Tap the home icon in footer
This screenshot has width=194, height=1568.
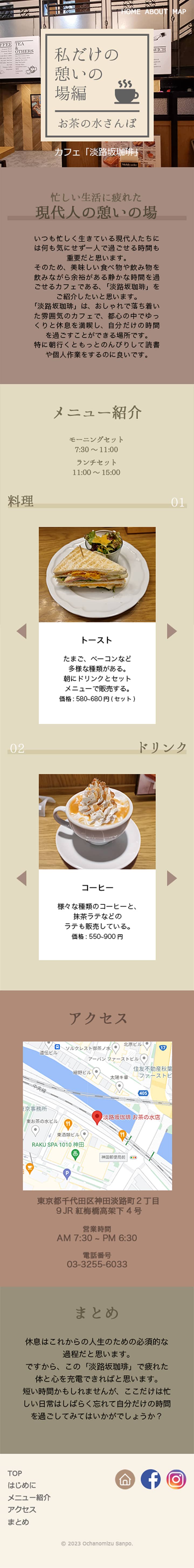tap(125, 1479)
